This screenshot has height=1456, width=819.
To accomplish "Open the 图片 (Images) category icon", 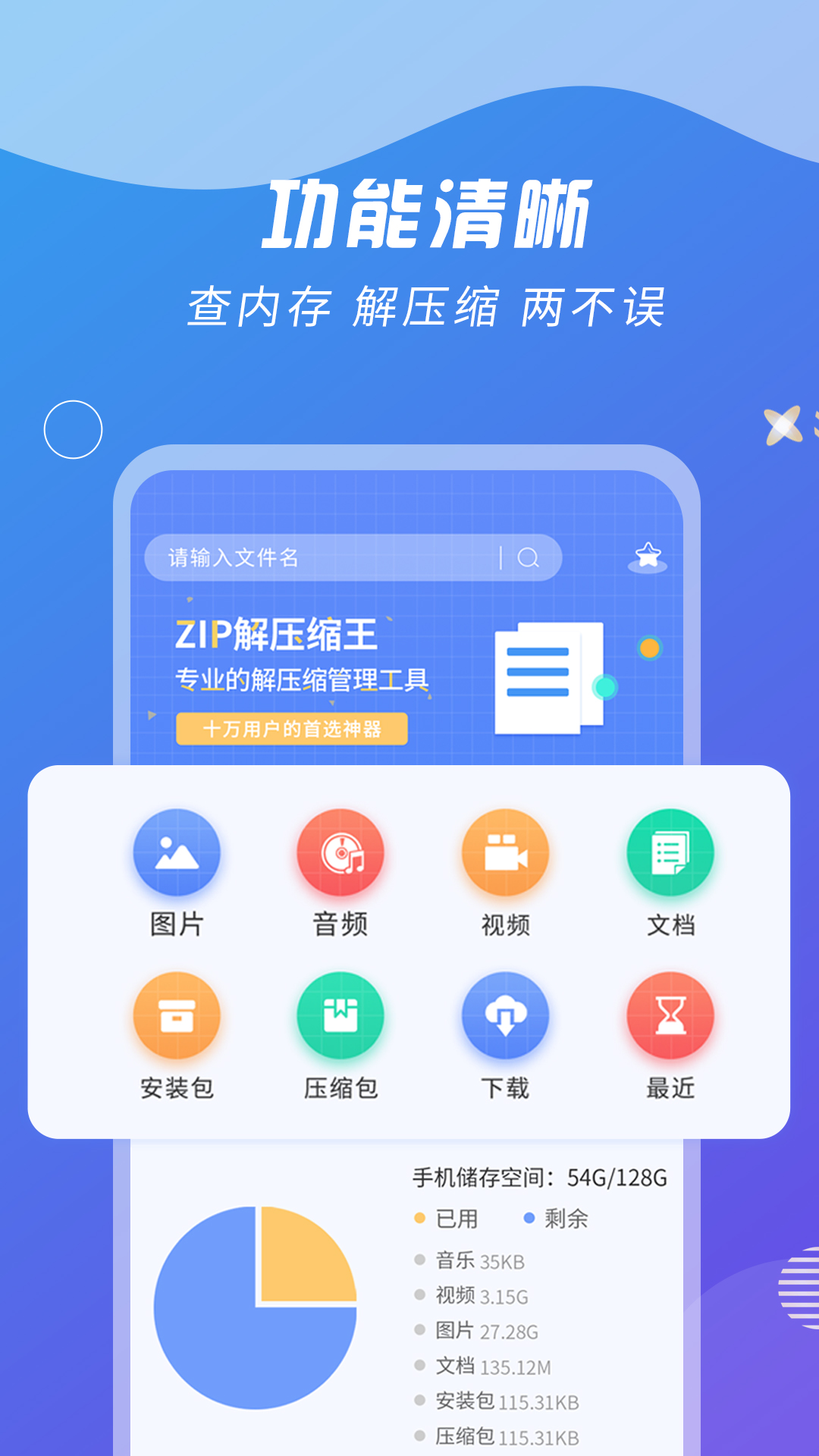I will point(176,852).
